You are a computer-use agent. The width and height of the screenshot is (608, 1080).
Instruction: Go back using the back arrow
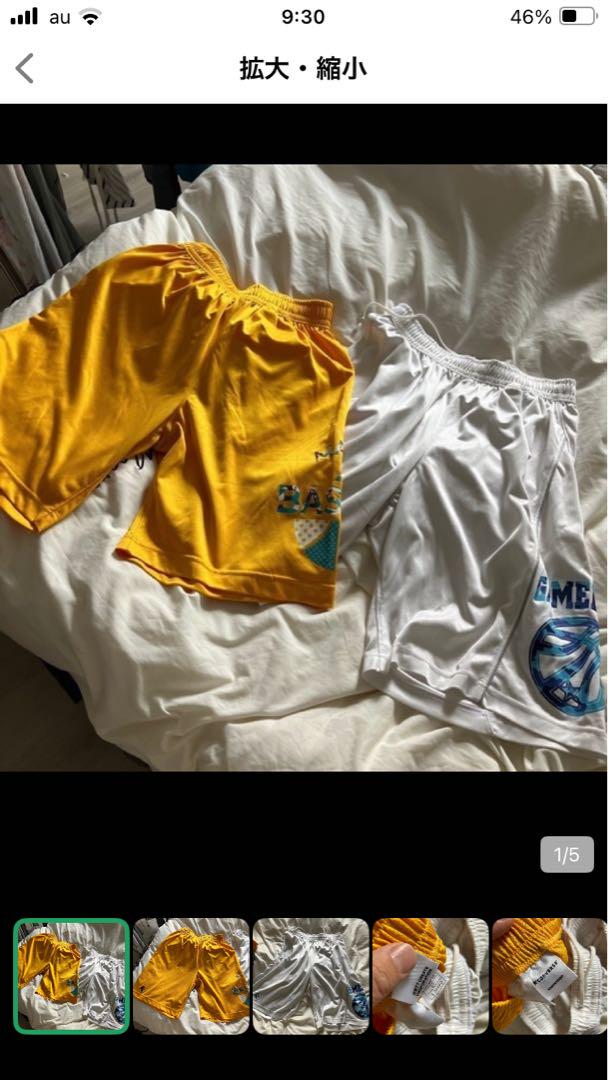(25, 68)
